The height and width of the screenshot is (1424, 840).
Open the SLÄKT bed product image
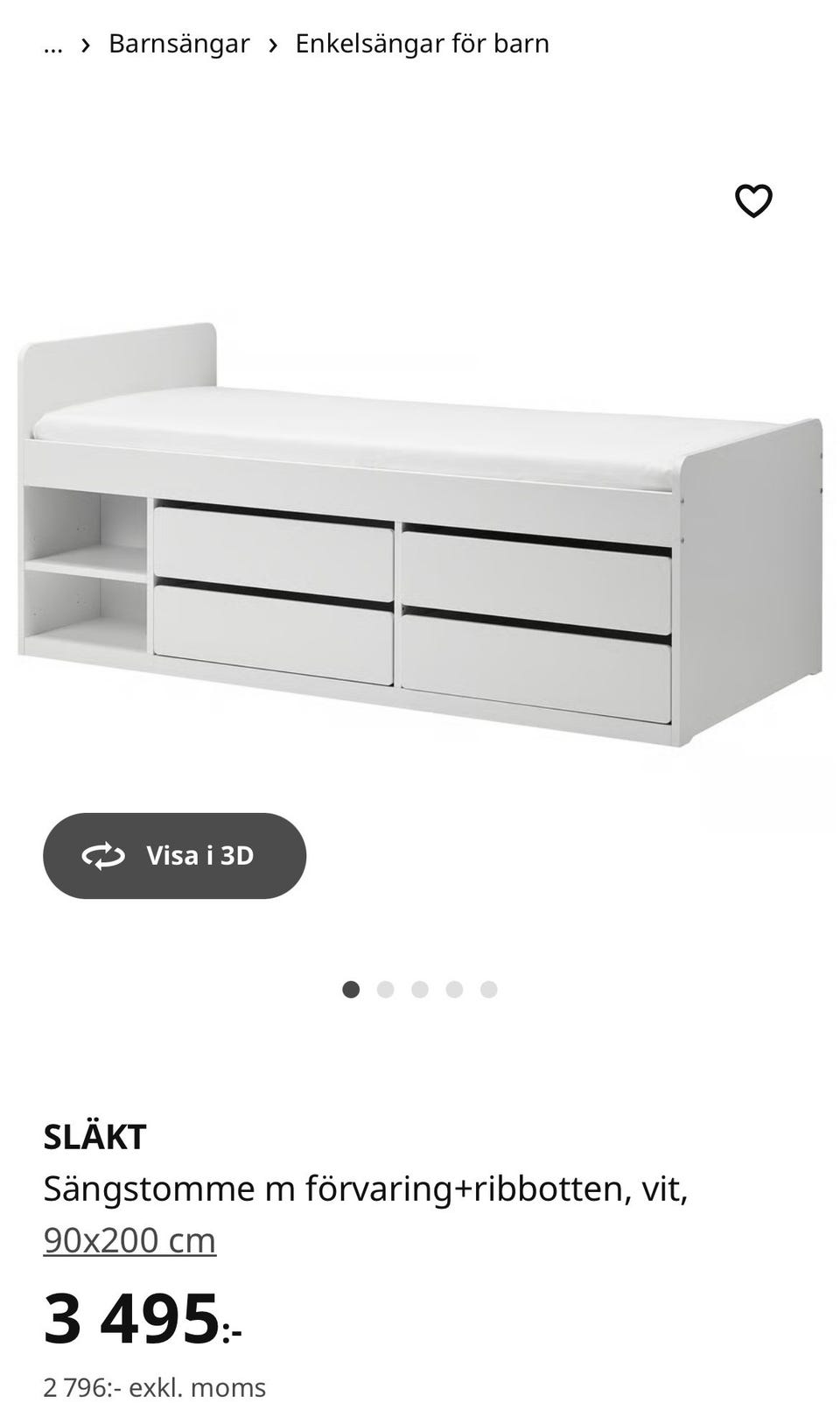point(420,534)
